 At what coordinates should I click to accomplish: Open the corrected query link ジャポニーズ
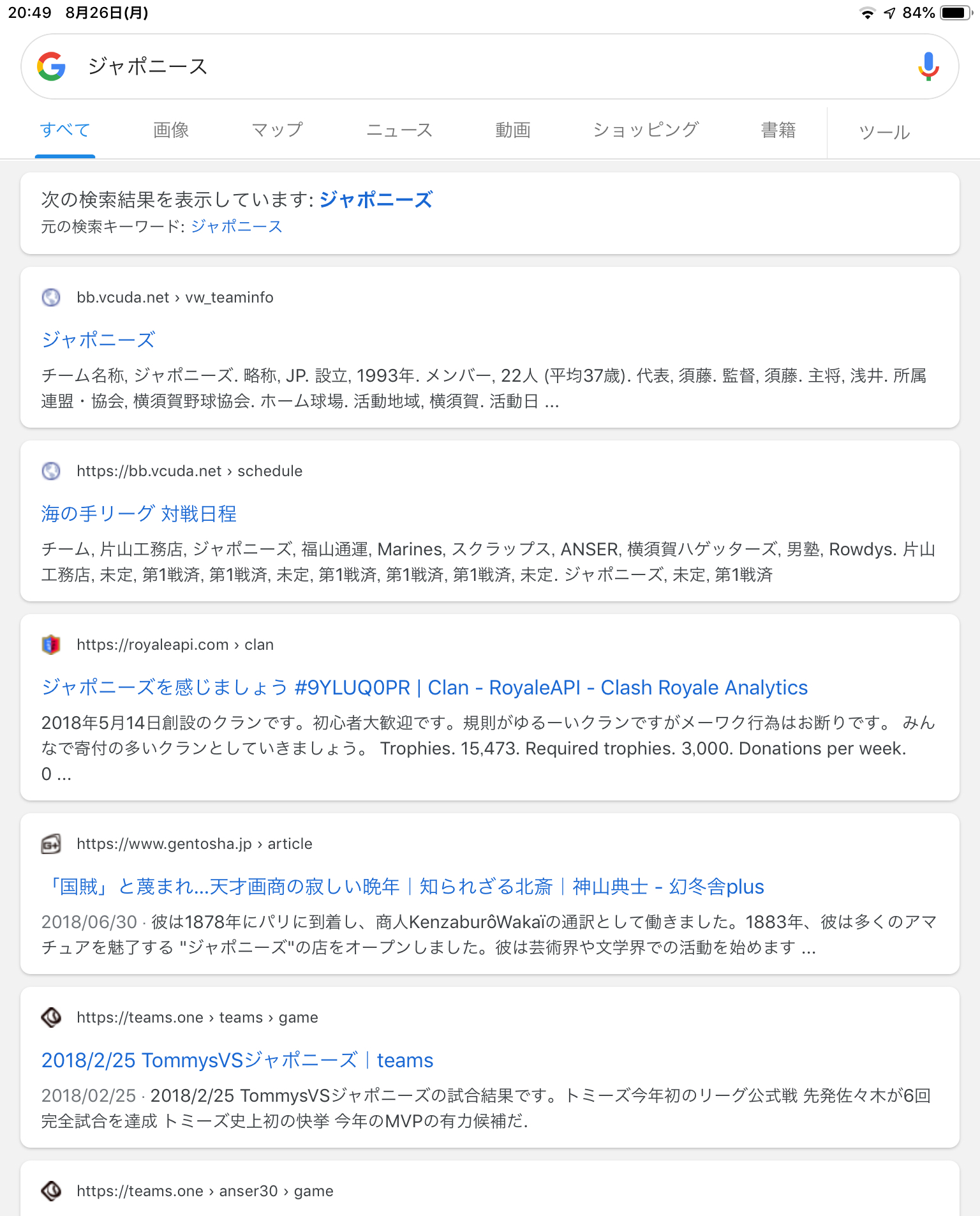[x=376, y=200]
